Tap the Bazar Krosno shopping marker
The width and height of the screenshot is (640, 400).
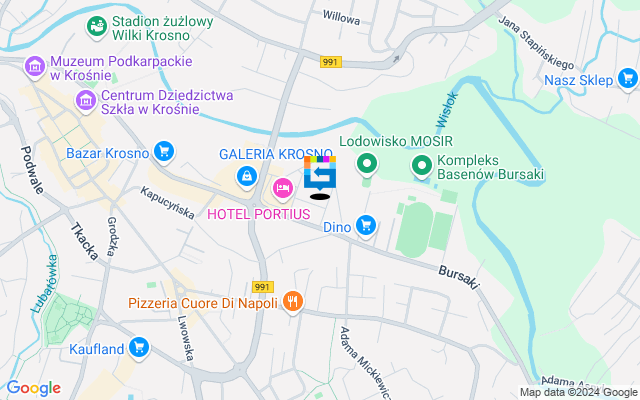(165, 153)
